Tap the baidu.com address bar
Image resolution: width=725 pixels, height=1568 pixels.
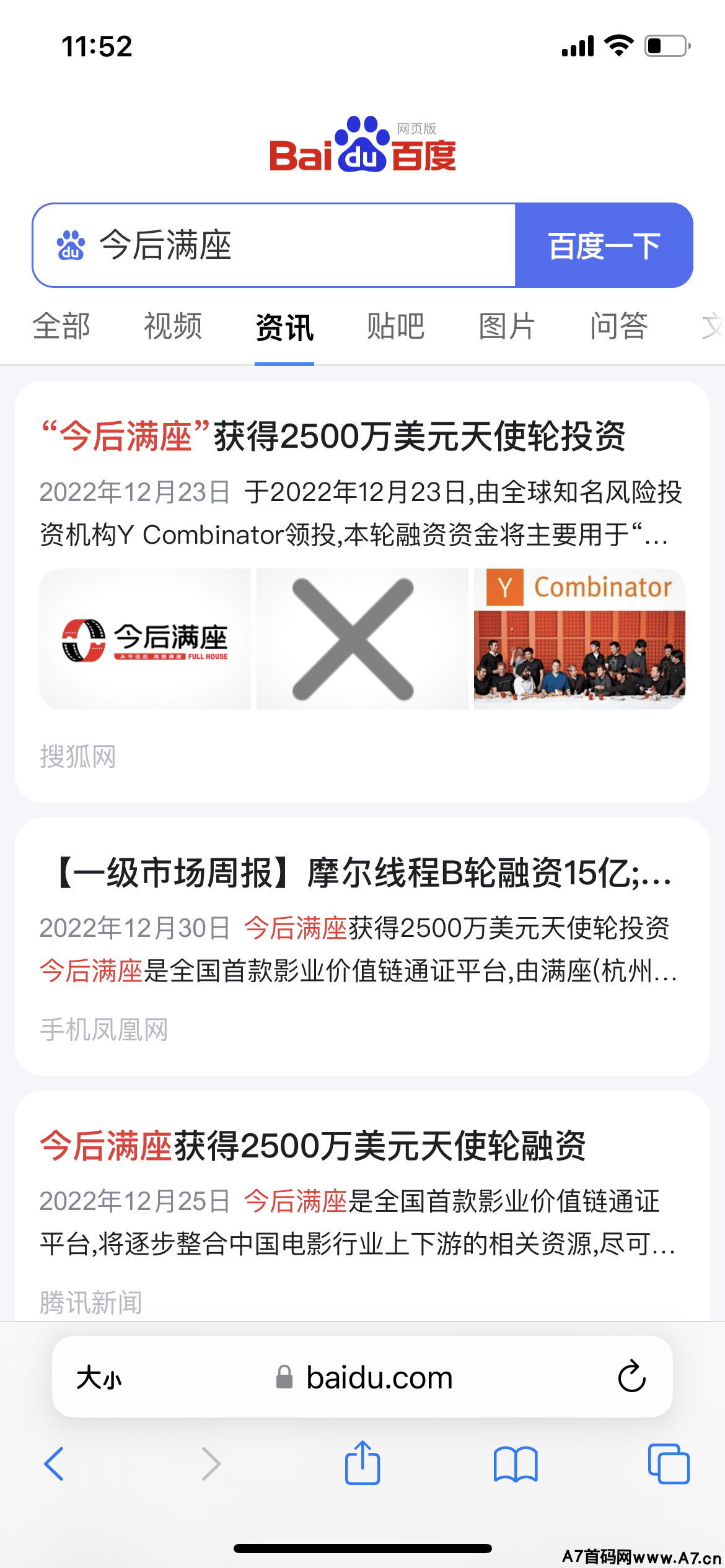coord(364,1378)
